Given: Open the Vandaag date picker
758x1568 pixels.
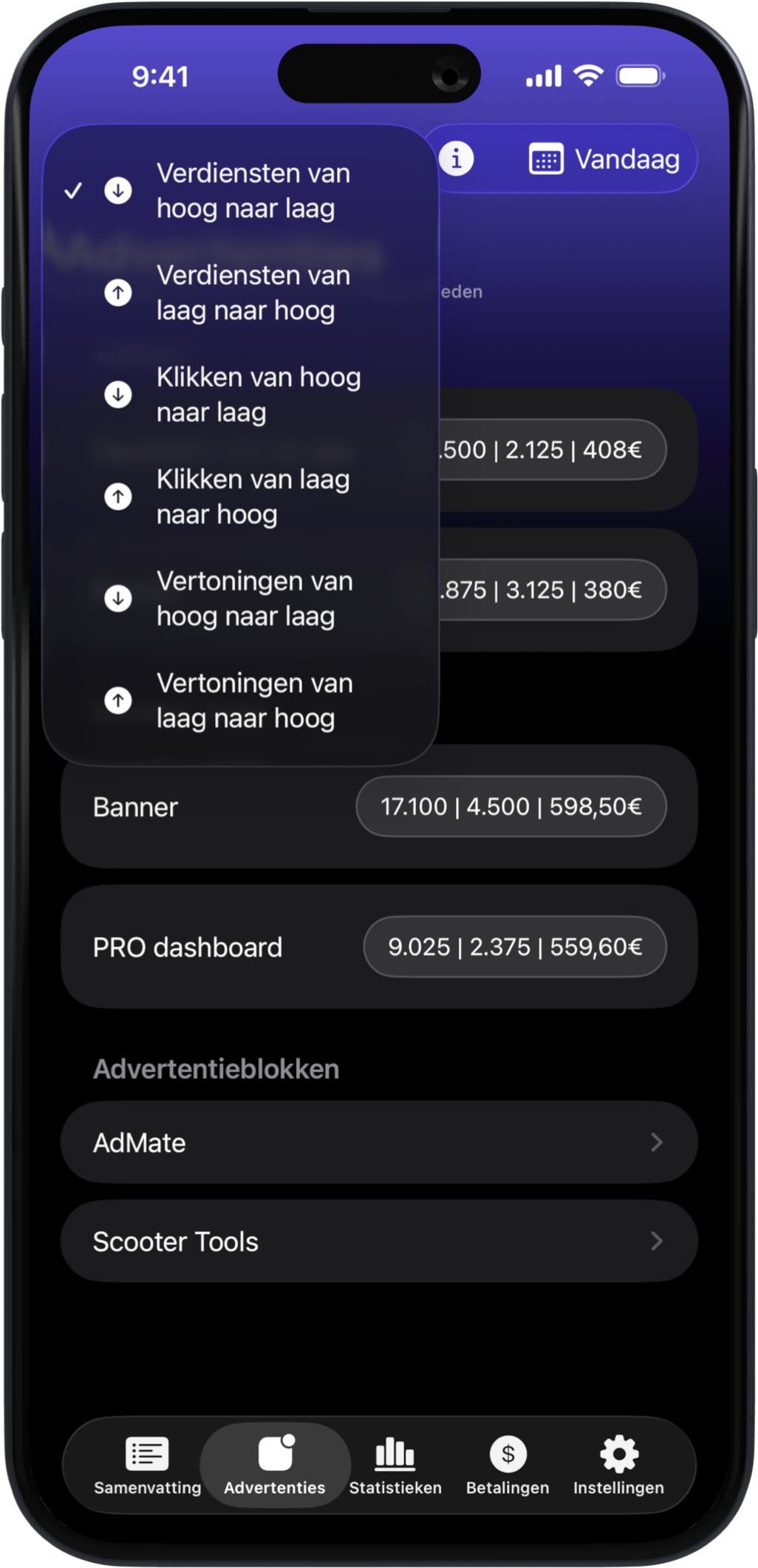Looking at the screenshot, I should (604, 159).
